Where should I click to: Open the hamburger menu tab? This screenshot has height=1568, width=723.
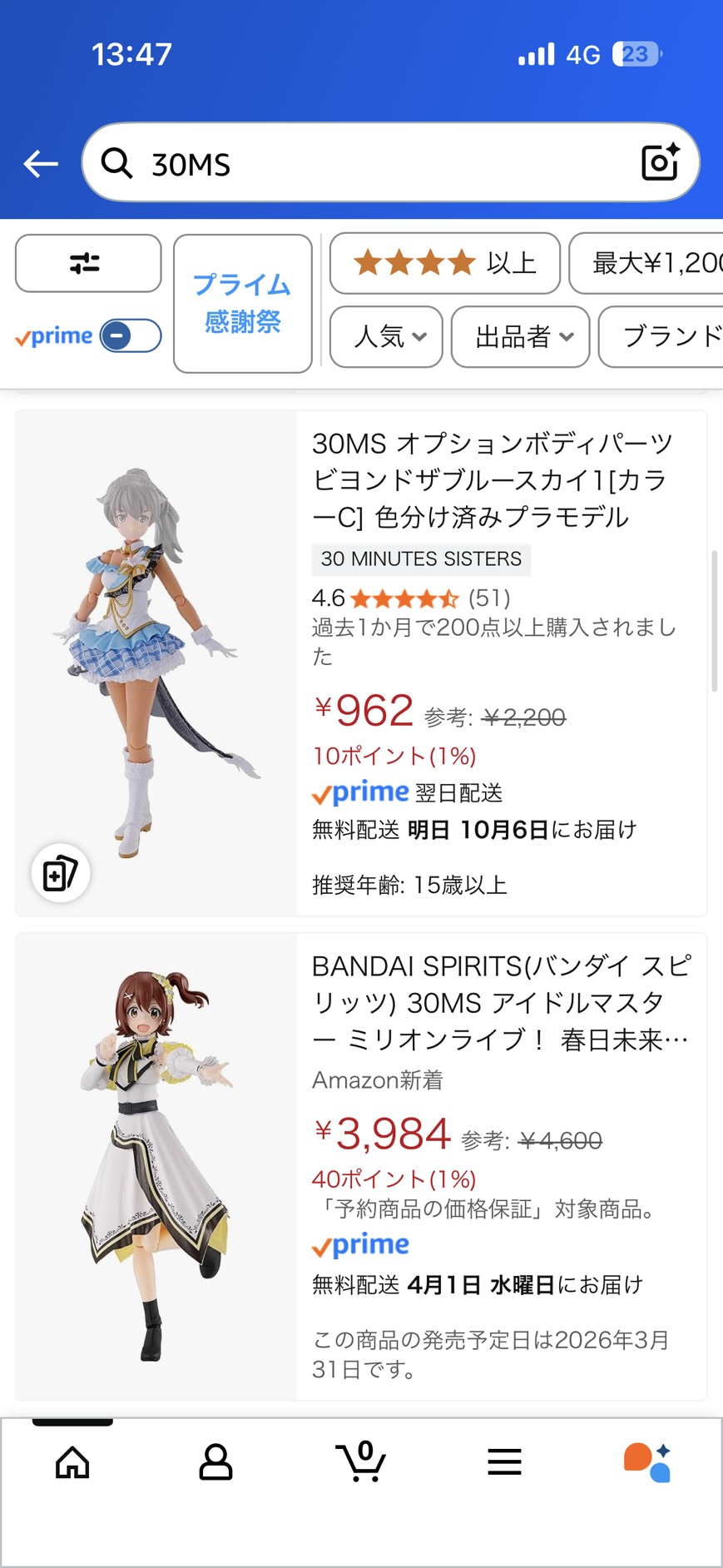(504, 1462)
